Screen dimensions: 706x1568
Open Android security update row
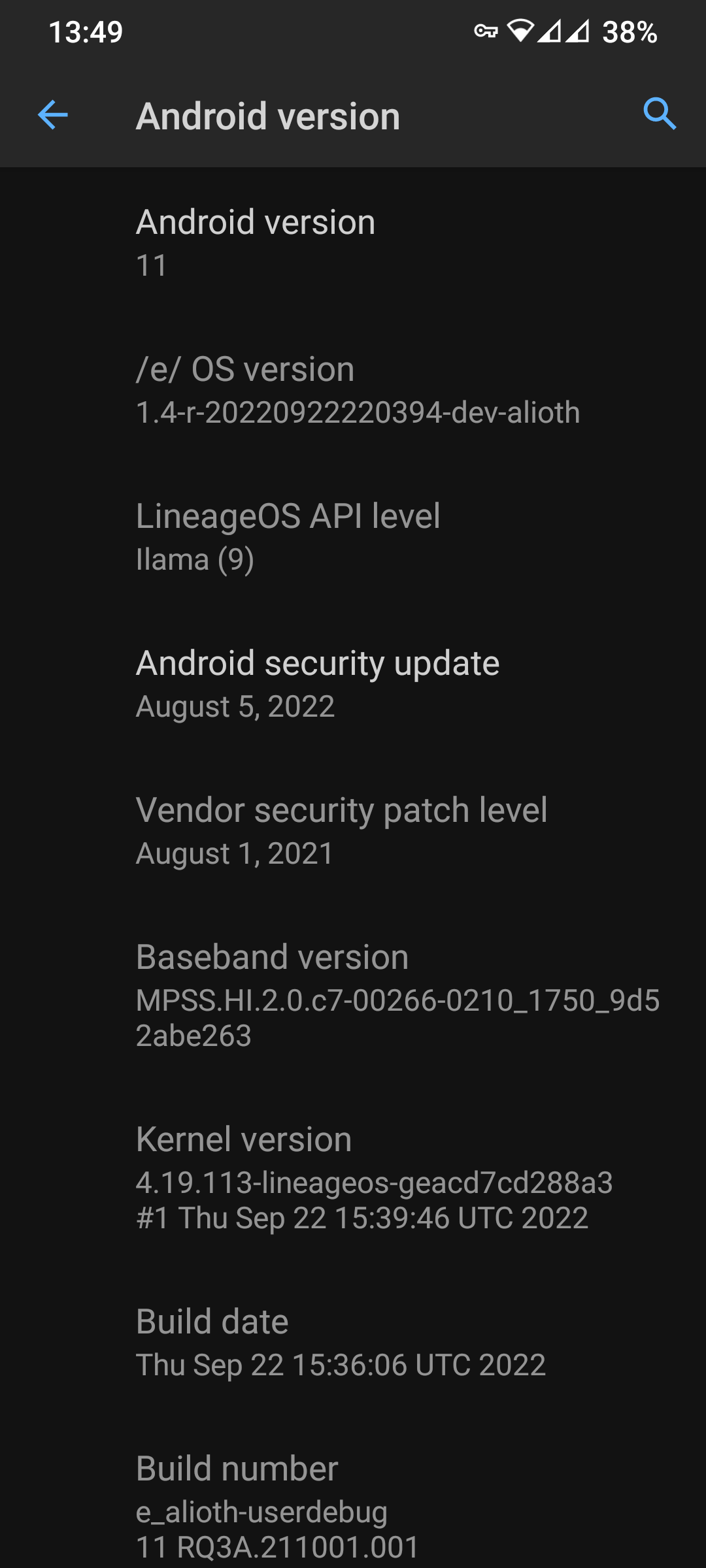353,683
